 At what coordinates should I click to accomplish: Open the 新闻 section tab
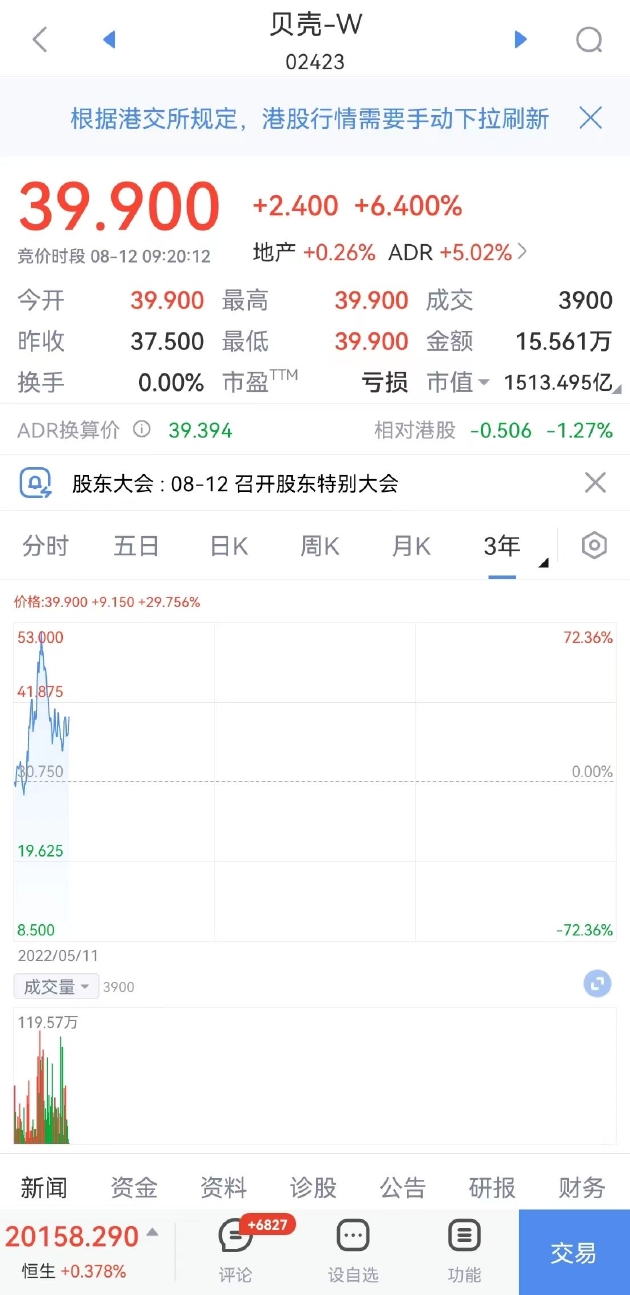pyautogui.click(x=44, y=1187)
